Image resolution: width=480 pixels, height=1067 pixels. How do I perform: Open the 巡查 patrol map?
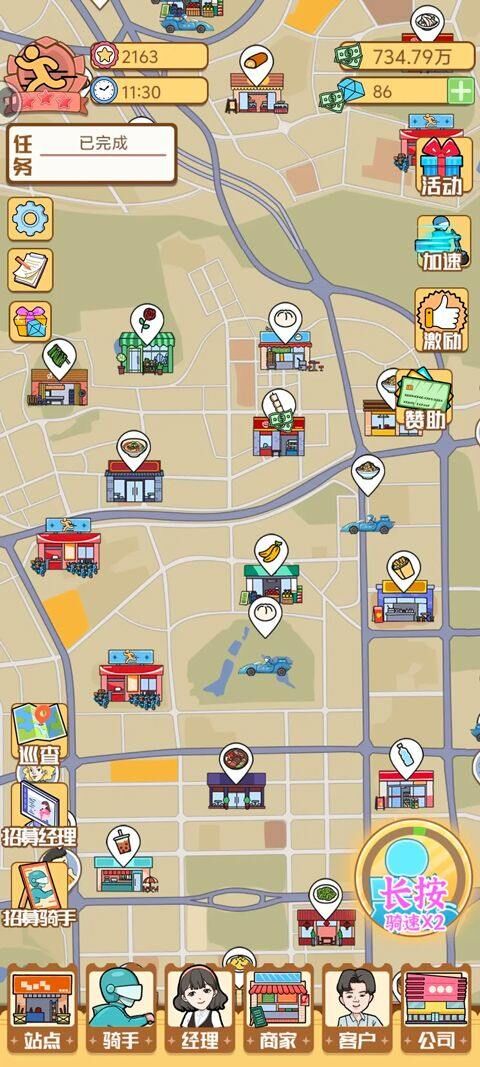click(39, 735)
